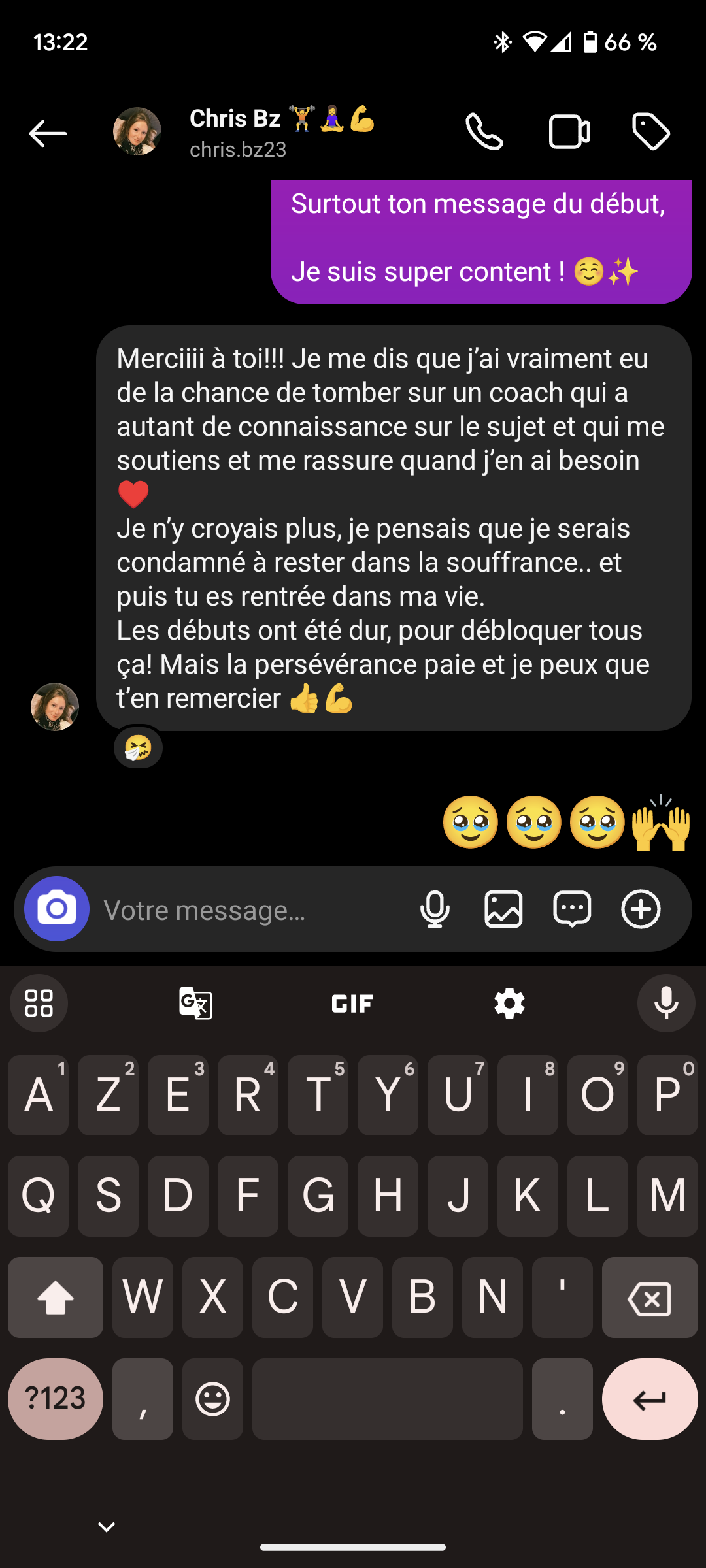Open the plus icon for more options
The width and height of the screenshot is (706, 1568).
641,909
